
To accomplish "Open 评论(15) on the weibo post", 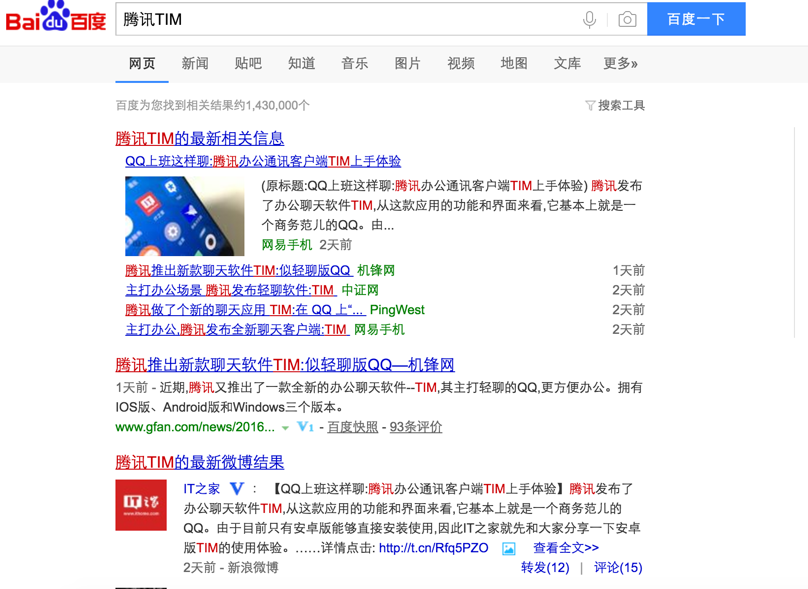I will pyautogui.click(x=618, y=567).
